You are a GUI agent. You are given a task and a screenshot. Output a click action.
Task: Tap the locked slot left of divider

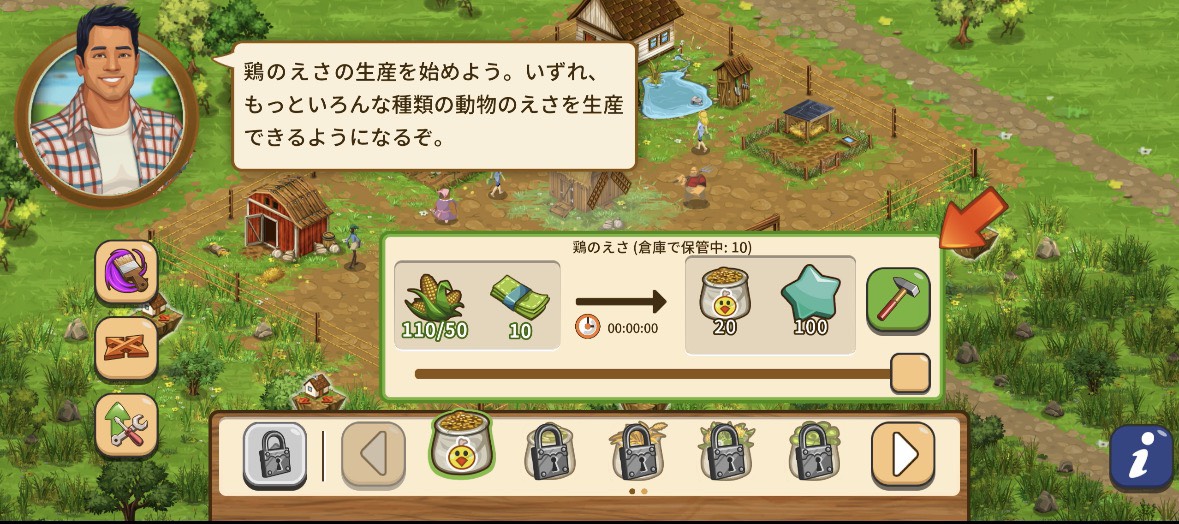[x=275, y=454]
